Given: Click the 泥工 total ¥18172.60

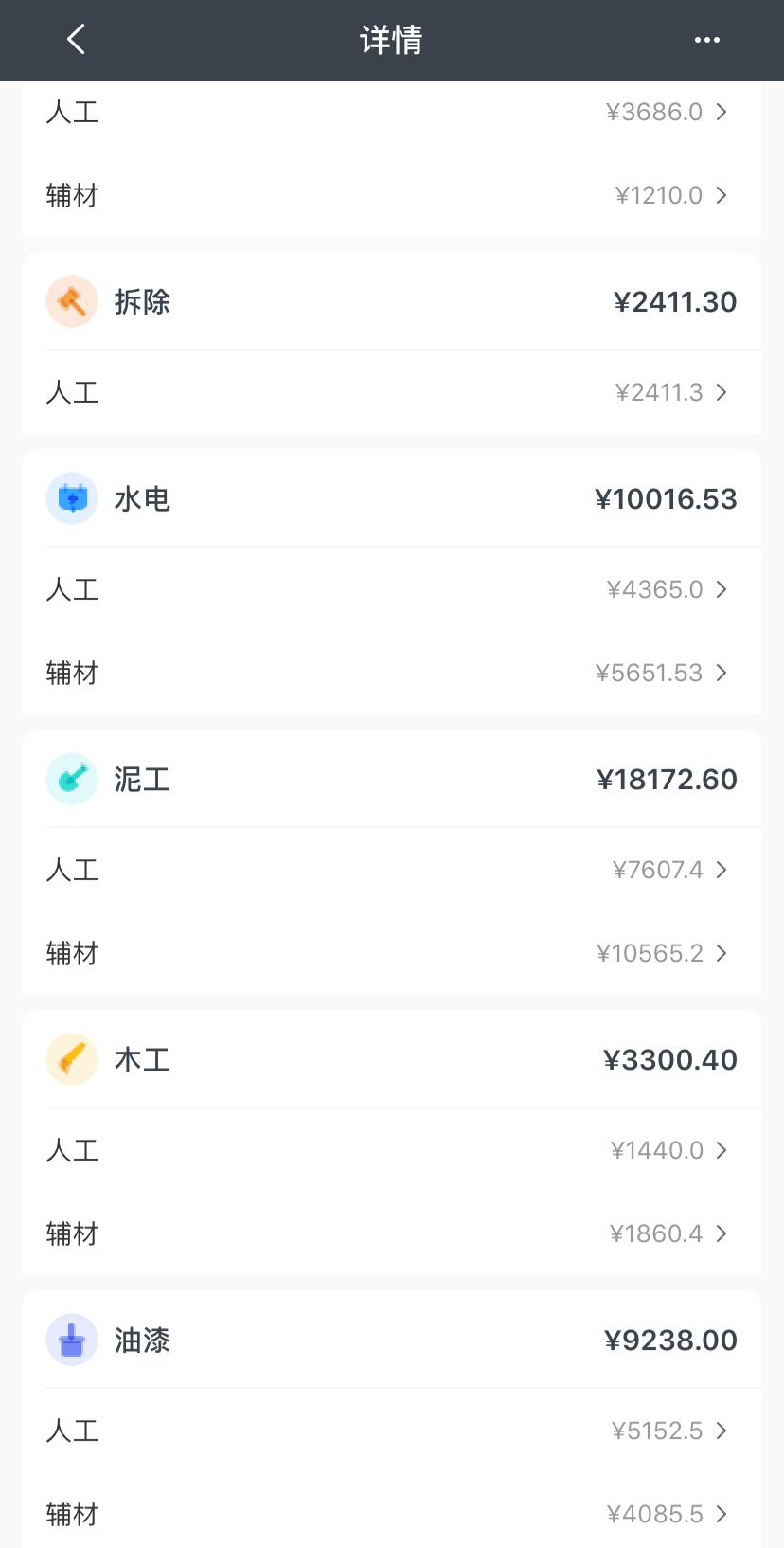Looking at the screenshot, I should coord(666,778).
